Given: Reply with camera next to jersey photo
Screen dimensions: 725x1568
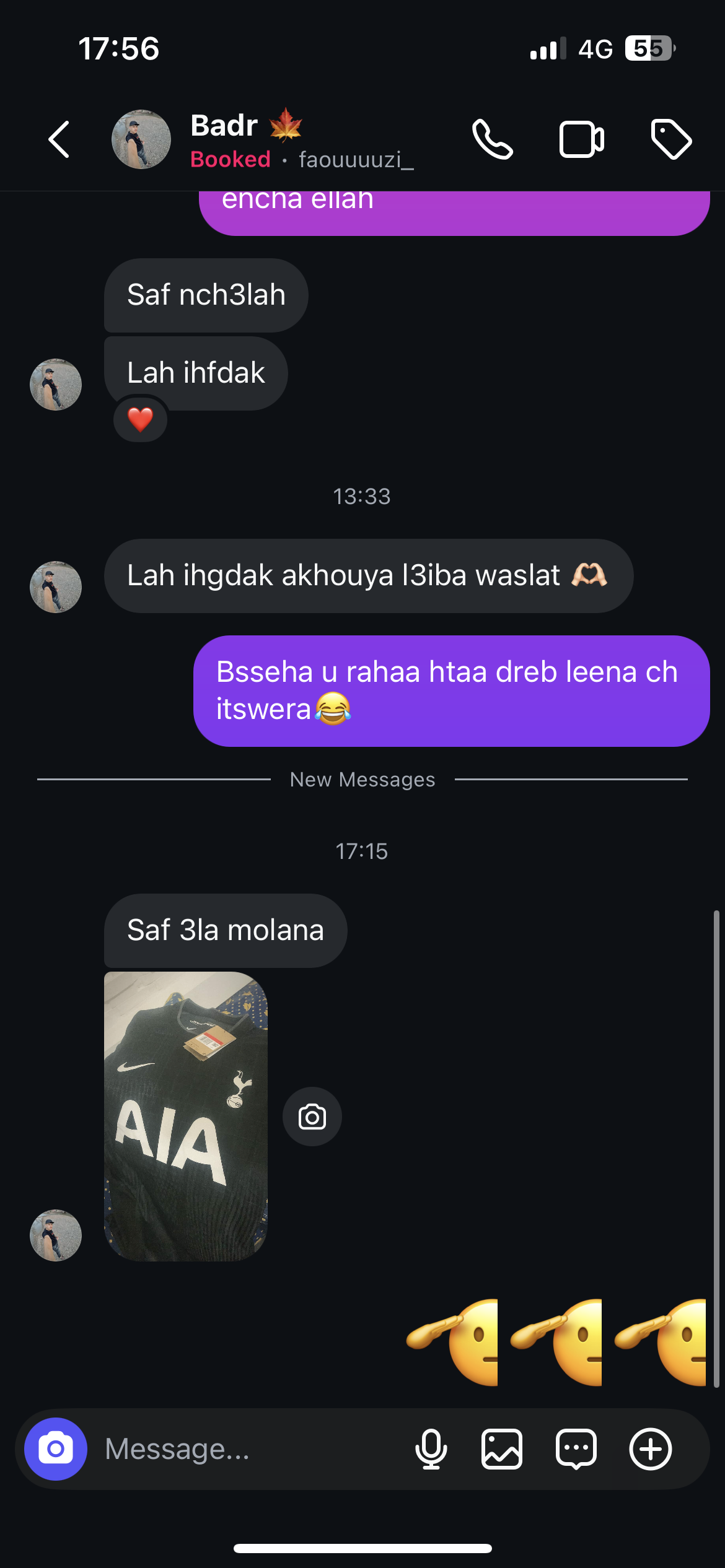Looking at the screenshot, I should pos(312,1117).
